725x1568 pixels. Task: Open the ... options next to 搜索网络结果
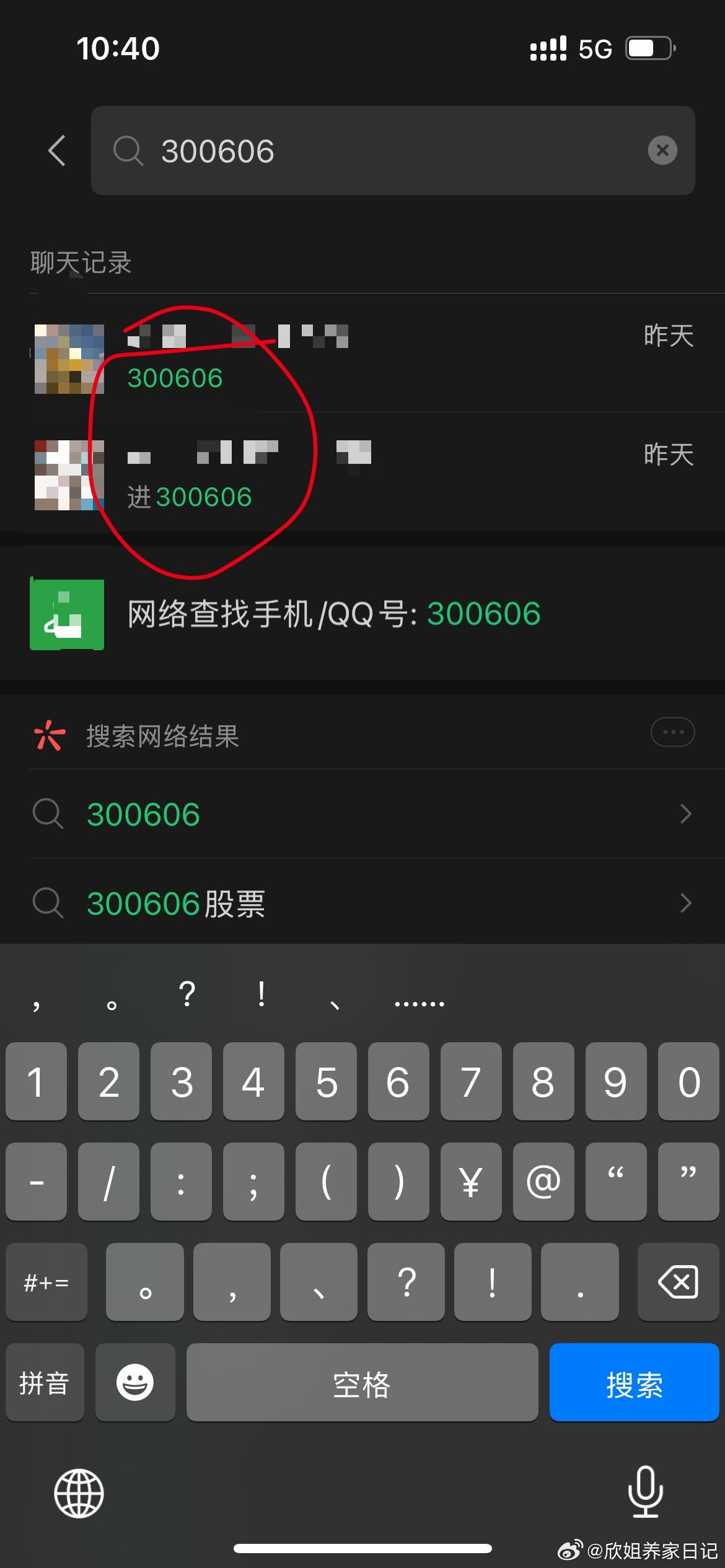click(x=672, y=732)
